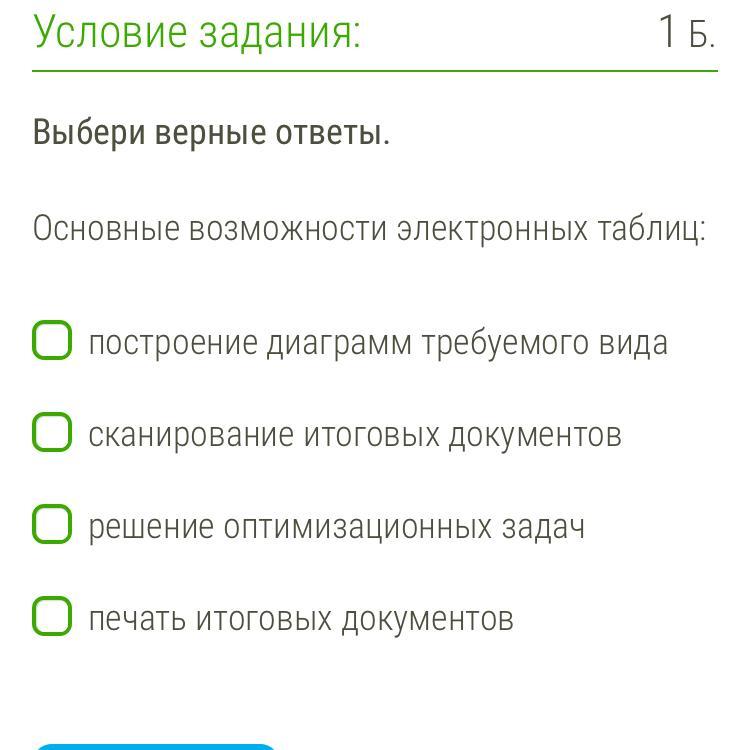Mark 'печать итоговых документов' checkbox
The width and height of the screenshot is (750, 750).
click(x=52, y=616)
